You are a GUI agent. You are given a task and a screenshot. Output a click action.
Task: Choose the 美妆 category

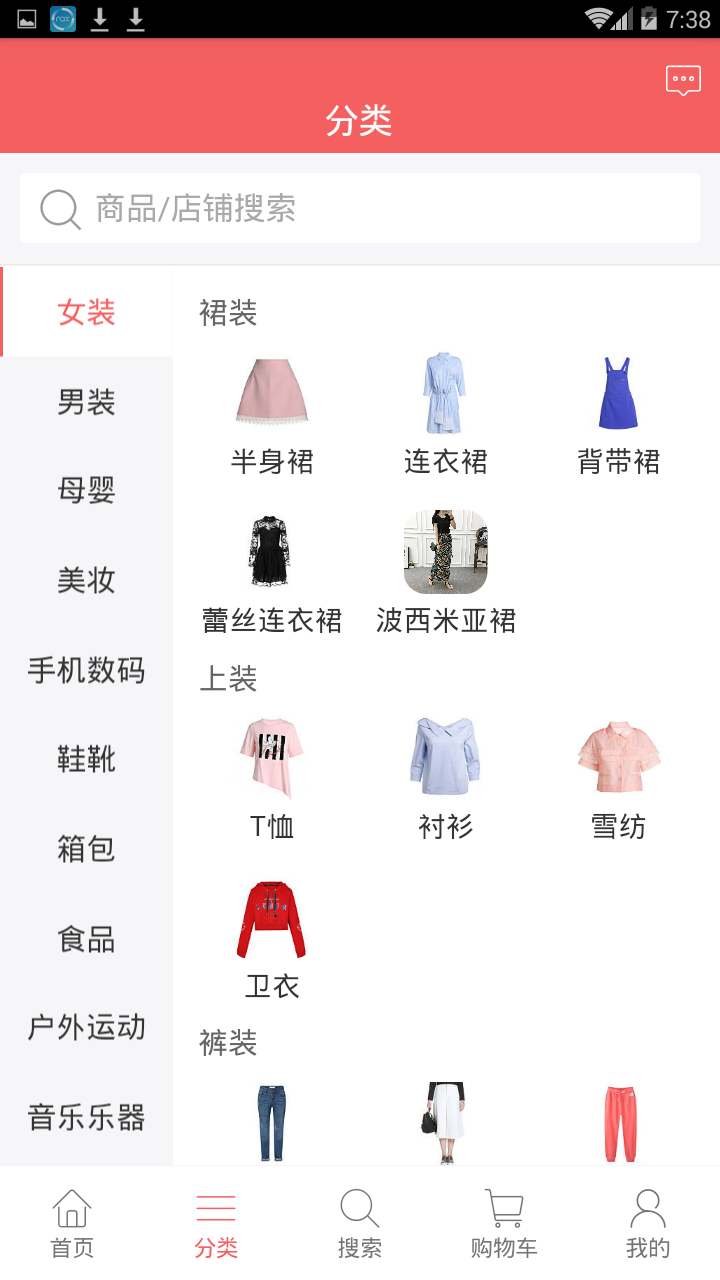(86, 580)
